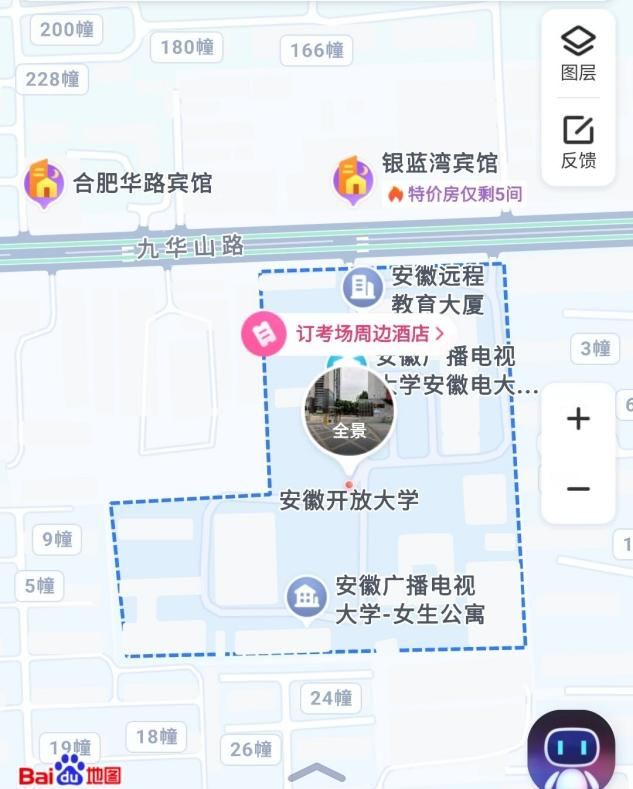The height and width of the screenshot is (789, 633).
Task: Zoom in with the plus button
Action: [578, 419]
